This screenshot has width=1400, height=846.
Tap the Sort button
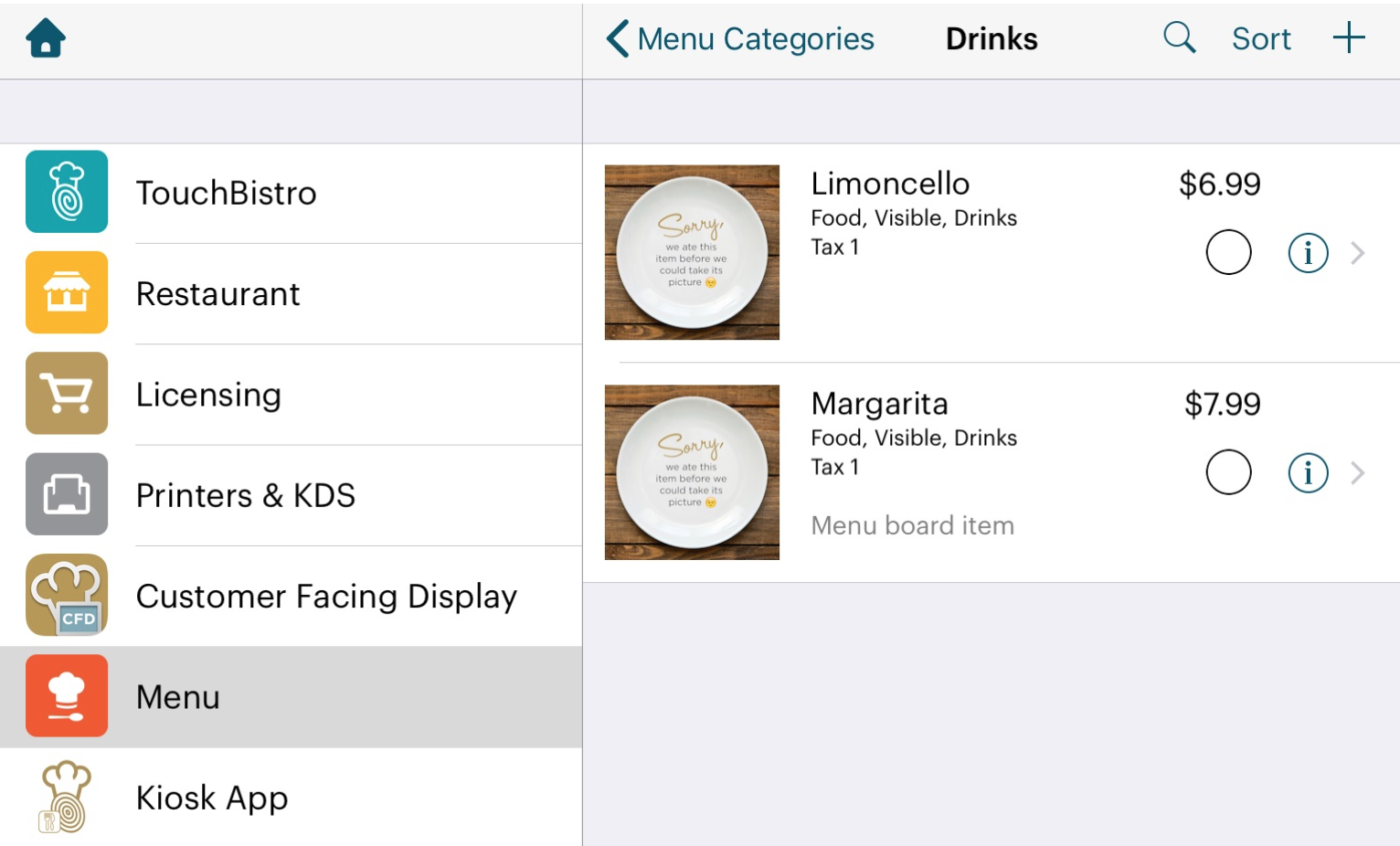(x=1260, y=39)
